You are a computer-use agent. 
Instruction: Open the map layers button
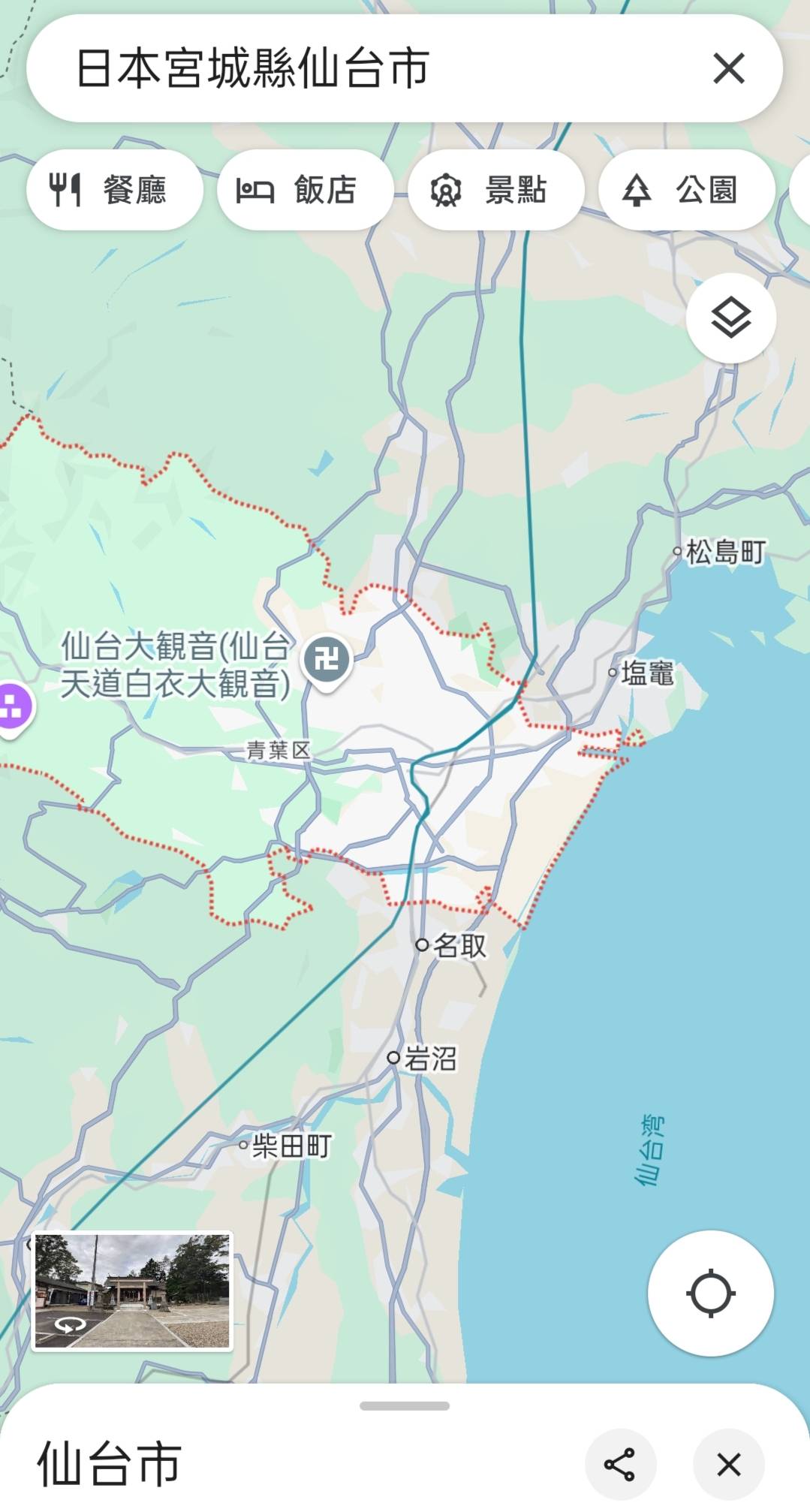coord(730,318)
